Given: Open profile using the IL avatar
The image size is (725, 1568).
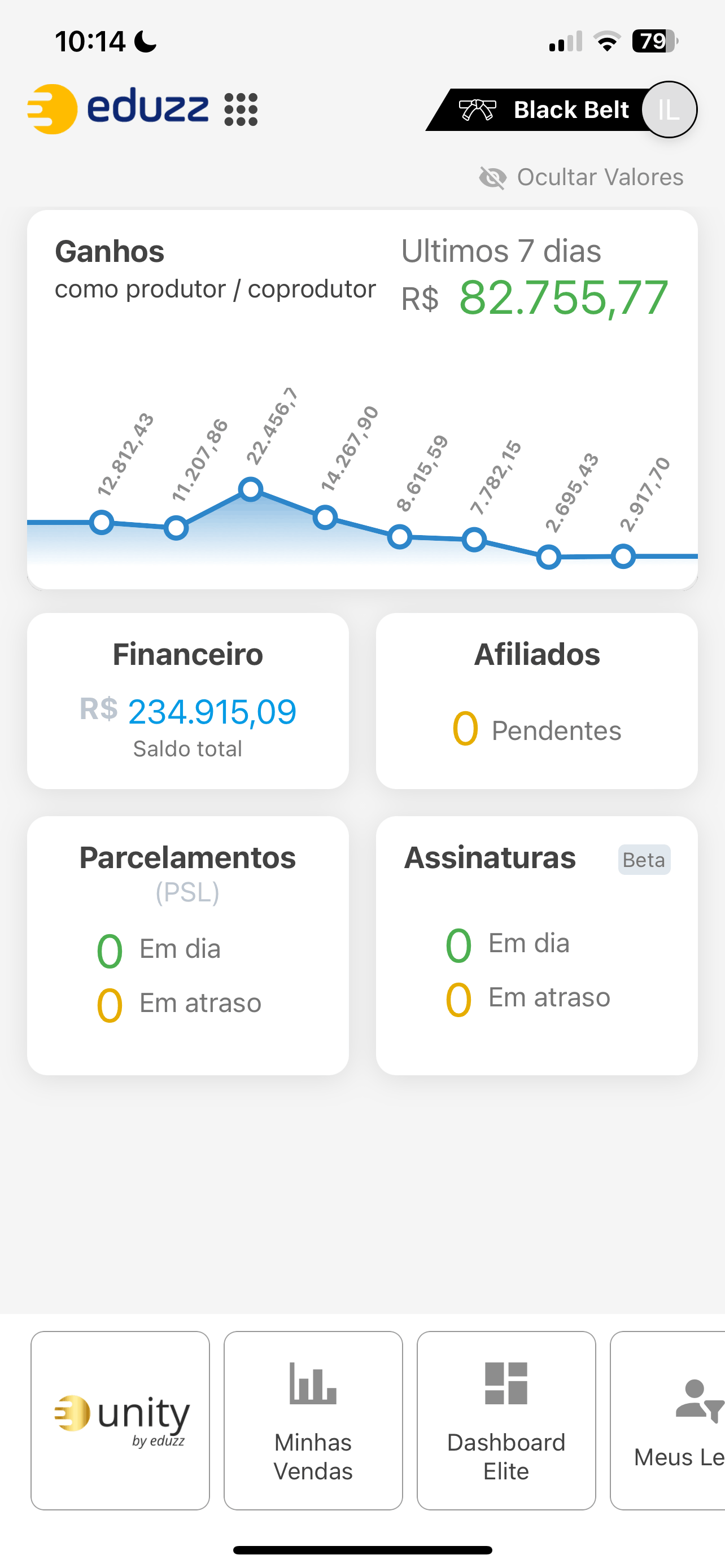Looking at the screenshot, I should pos(669,110).
